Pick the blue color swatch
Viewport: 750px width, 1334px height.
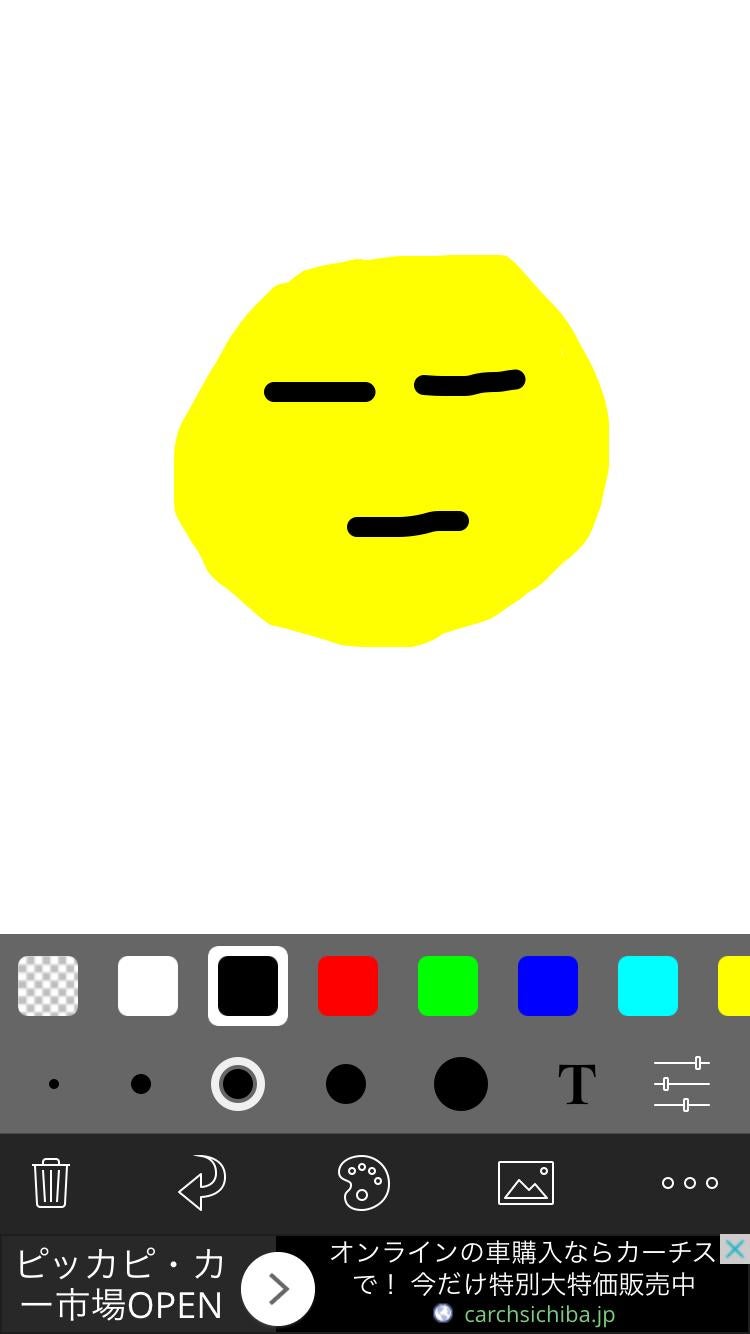[548, 986]
